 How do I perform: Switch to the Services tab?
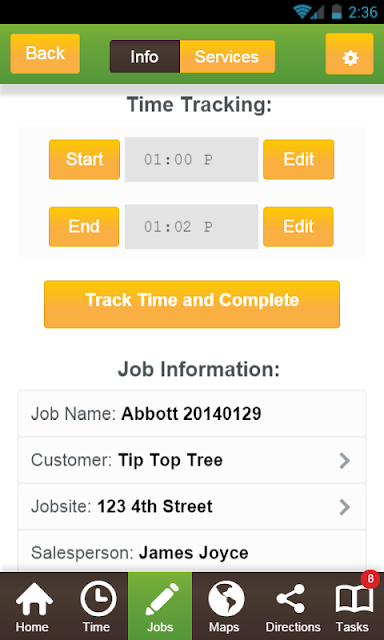point(227,56)
